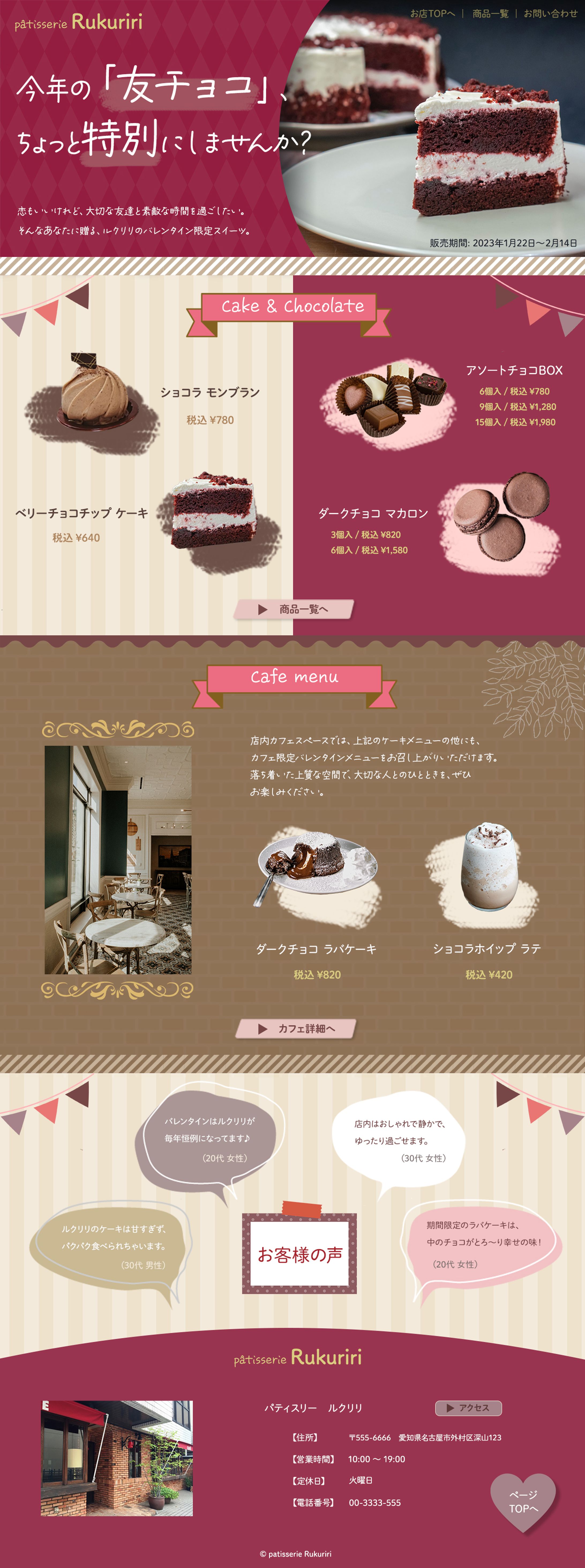Open the お店TOPへ navigation link
585x1568 pixels.
coord(432,13)
